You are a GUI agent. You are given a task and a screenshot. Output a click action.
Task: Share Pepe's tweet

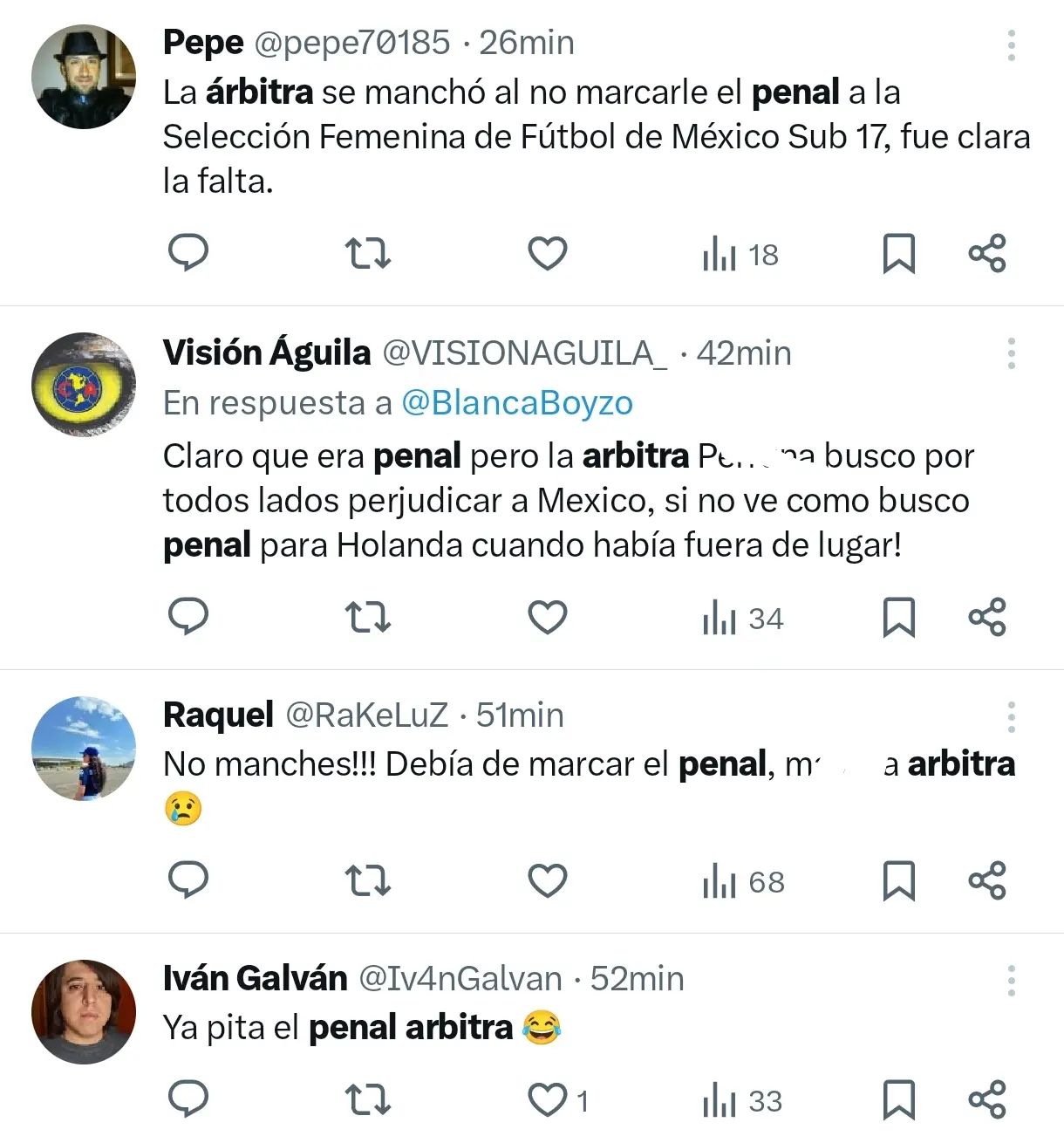click(x=987, y=253)
